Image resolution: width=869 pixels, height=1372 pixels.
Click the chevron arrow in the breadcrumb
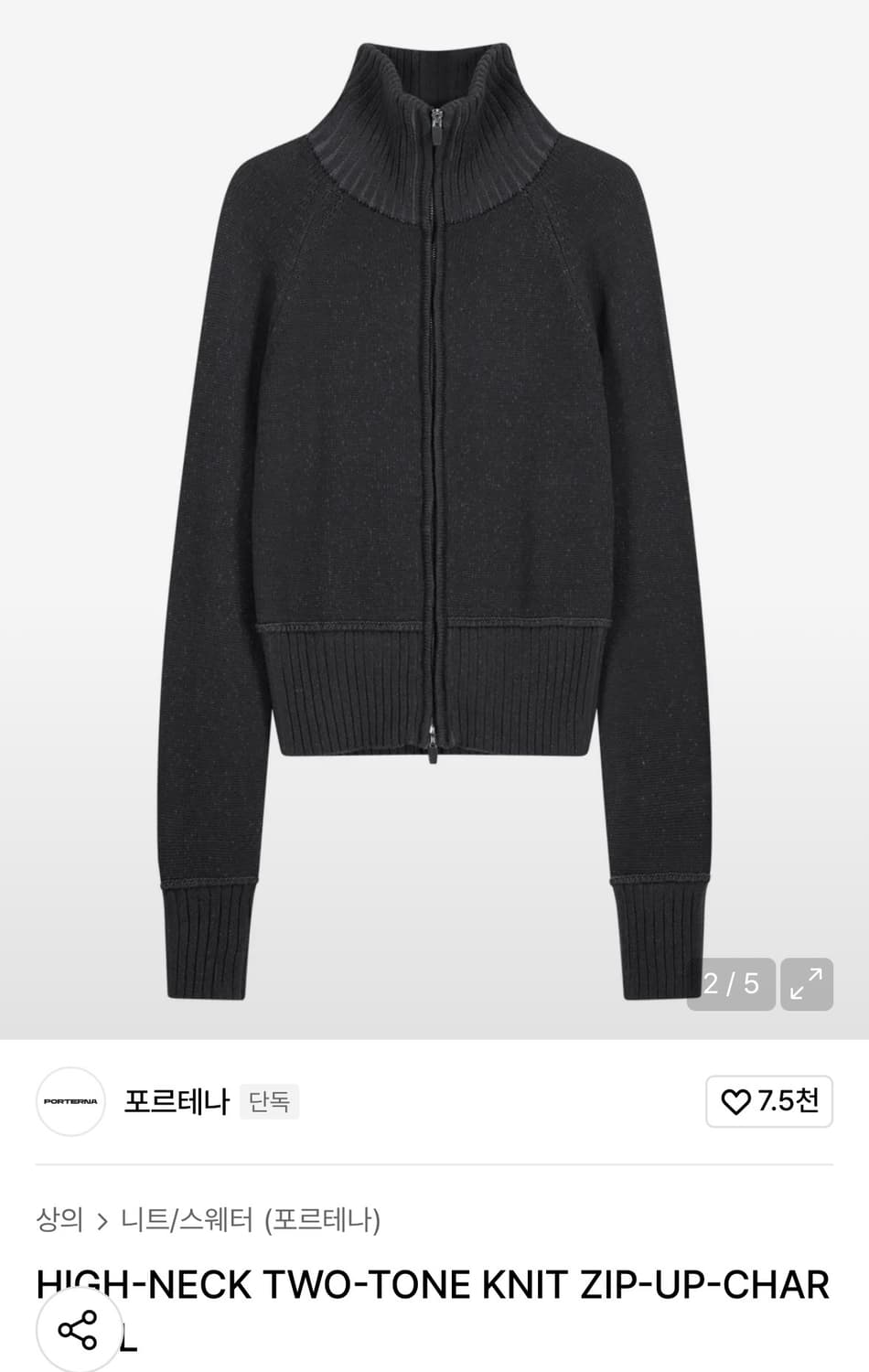103,1217
